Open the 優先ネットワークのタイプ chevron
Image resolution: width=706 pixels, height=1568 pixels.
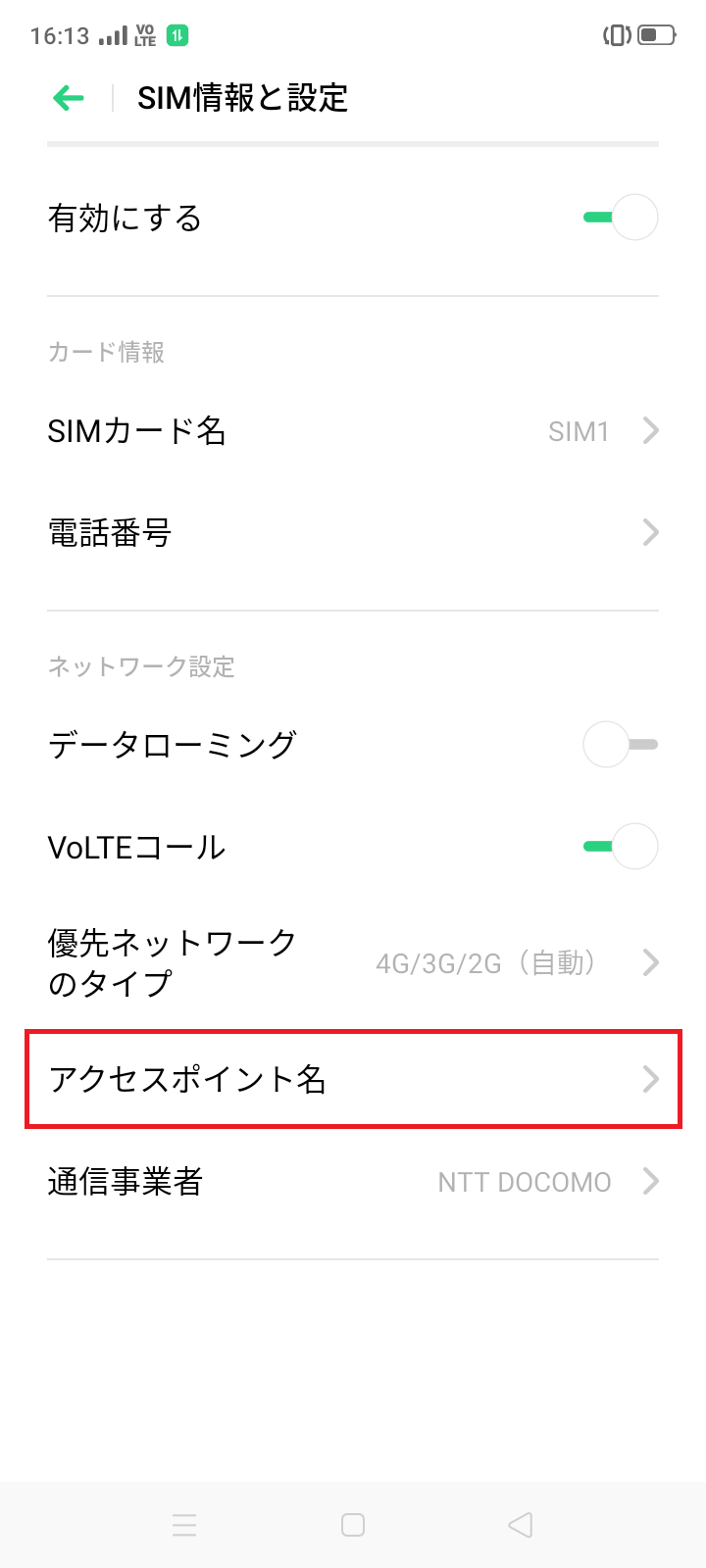(649, 963)
